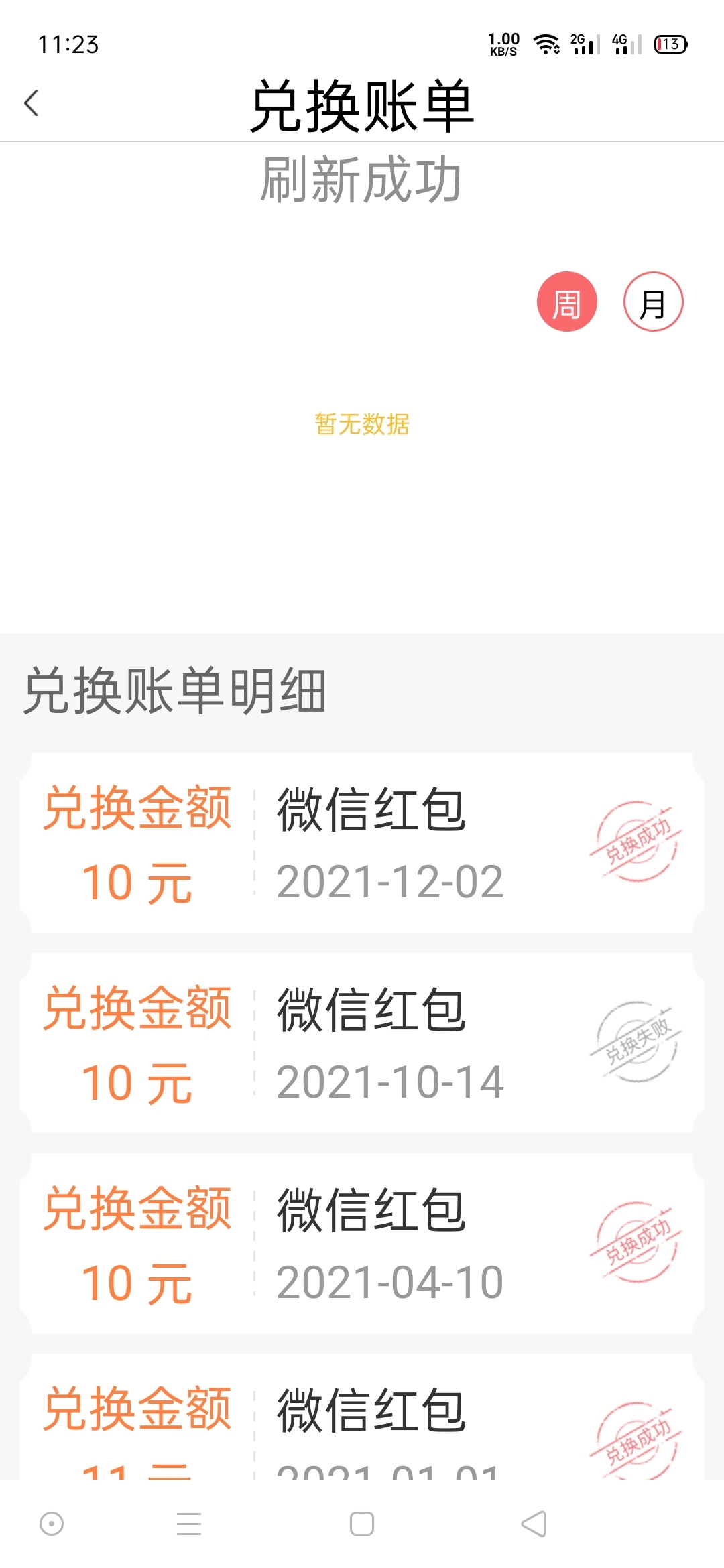Switch to the 月 monthly view
The image size is (724, 1568).
[x=654, y=302]
